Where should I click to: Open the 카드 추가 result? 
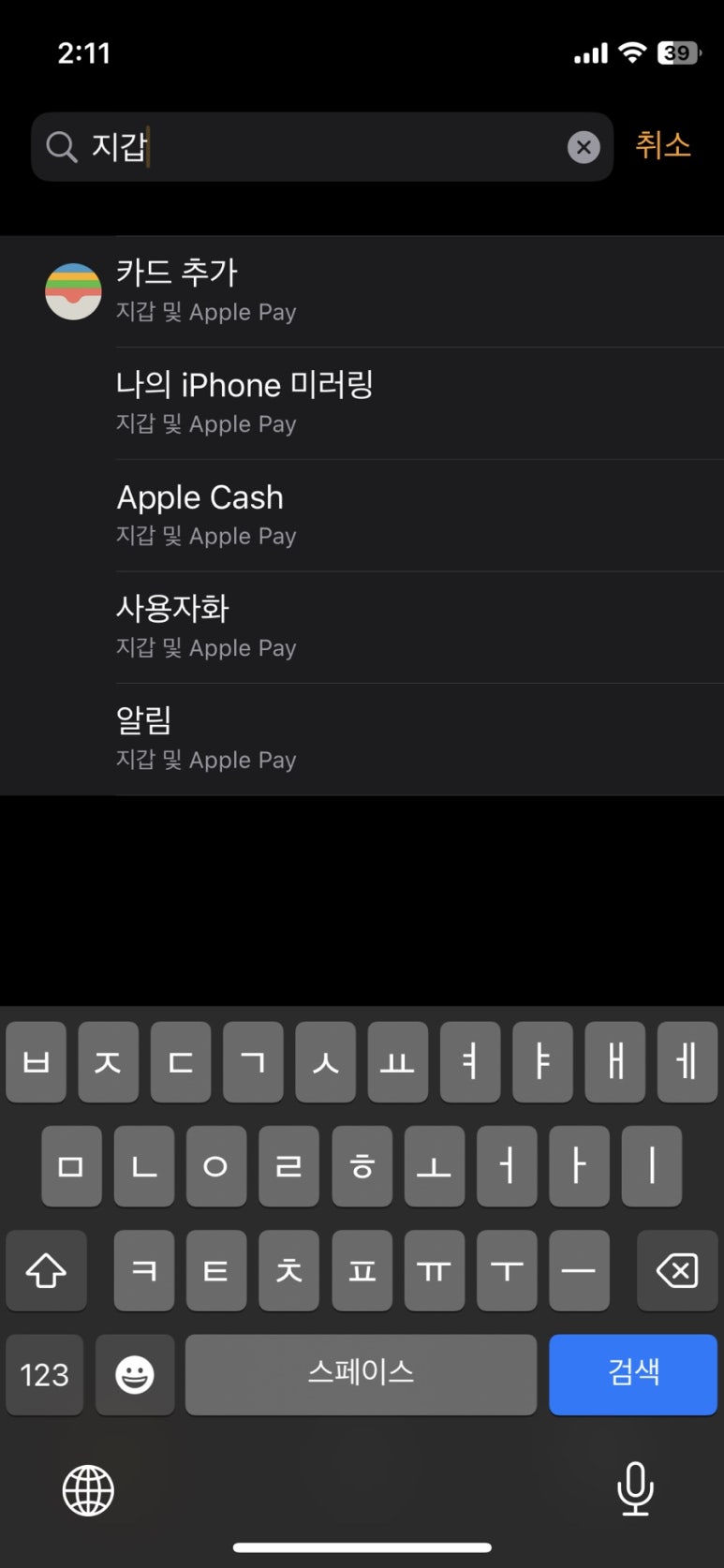[375, 291]
